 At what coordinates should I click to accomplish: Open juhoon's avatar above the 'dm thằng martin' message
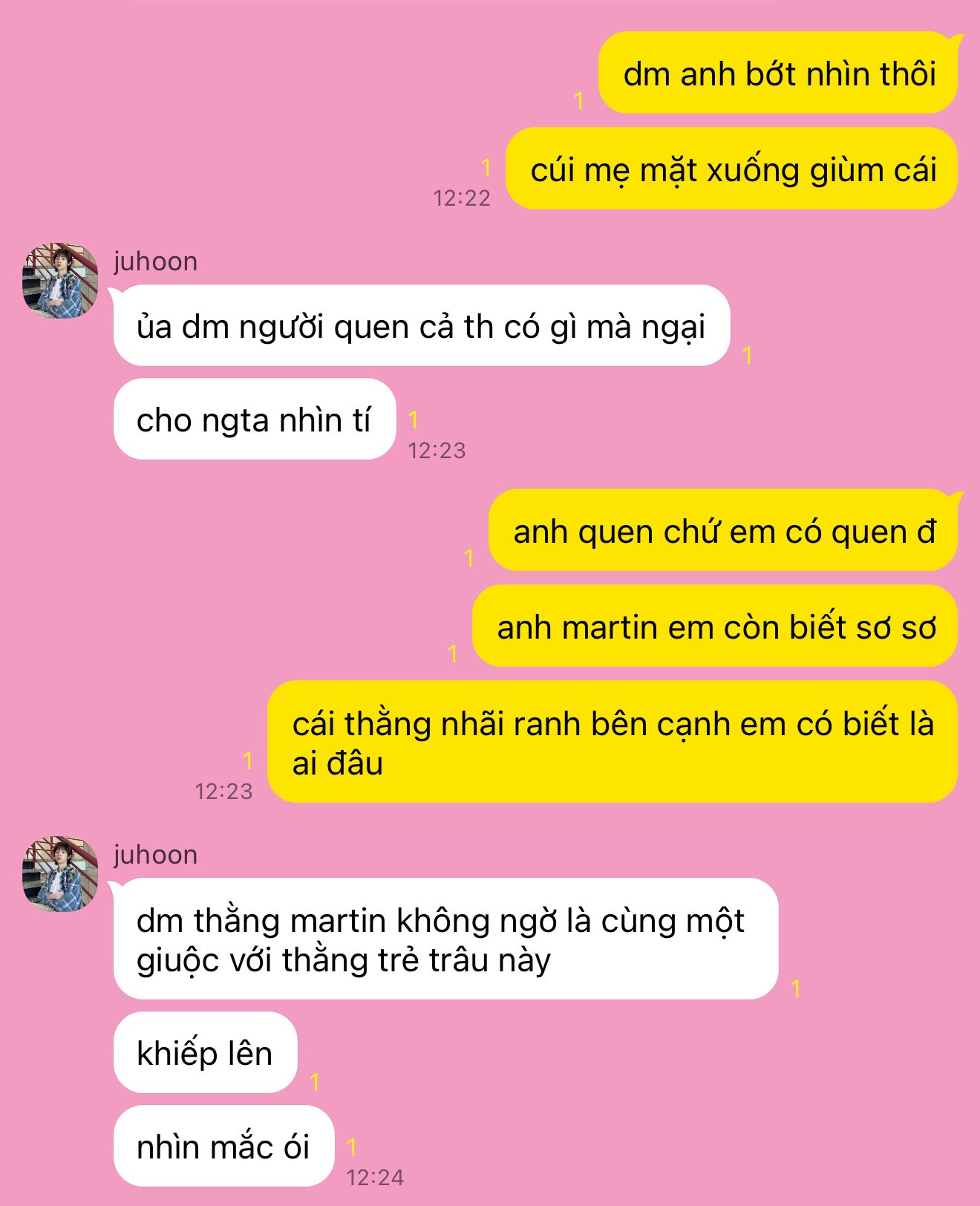60,874
